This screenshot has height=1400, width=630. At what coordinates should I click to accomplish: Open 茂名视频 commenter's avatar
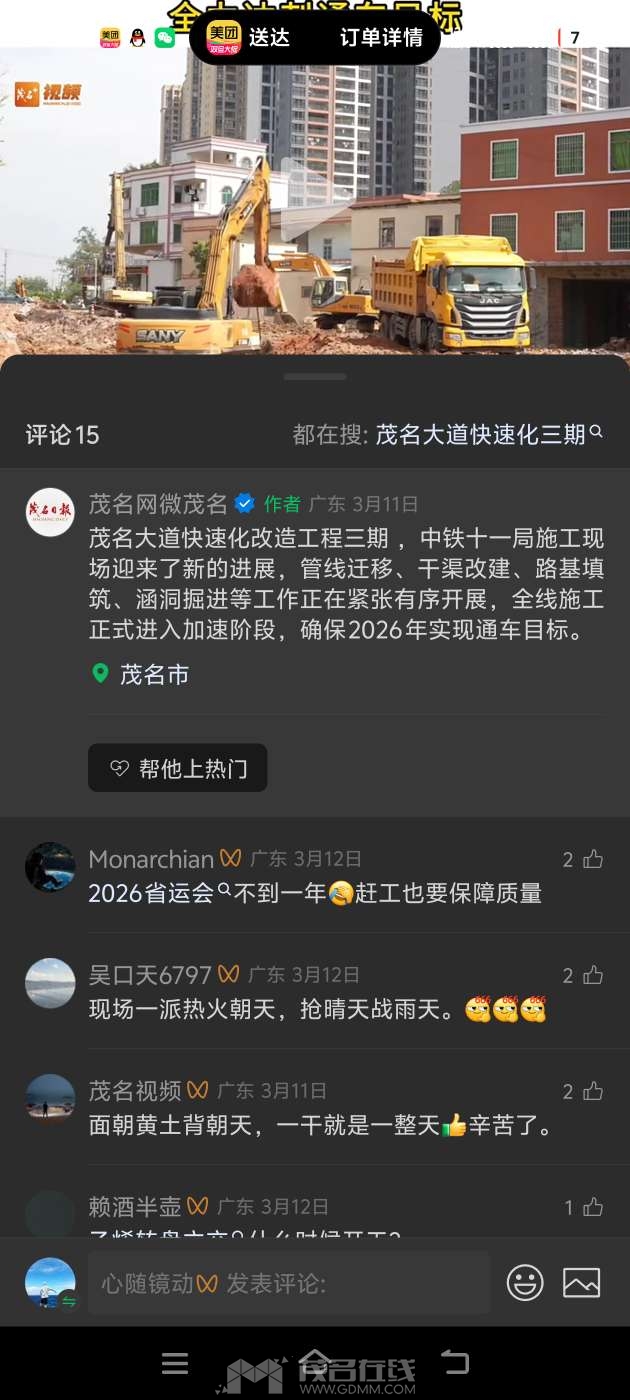point(50,1099)
